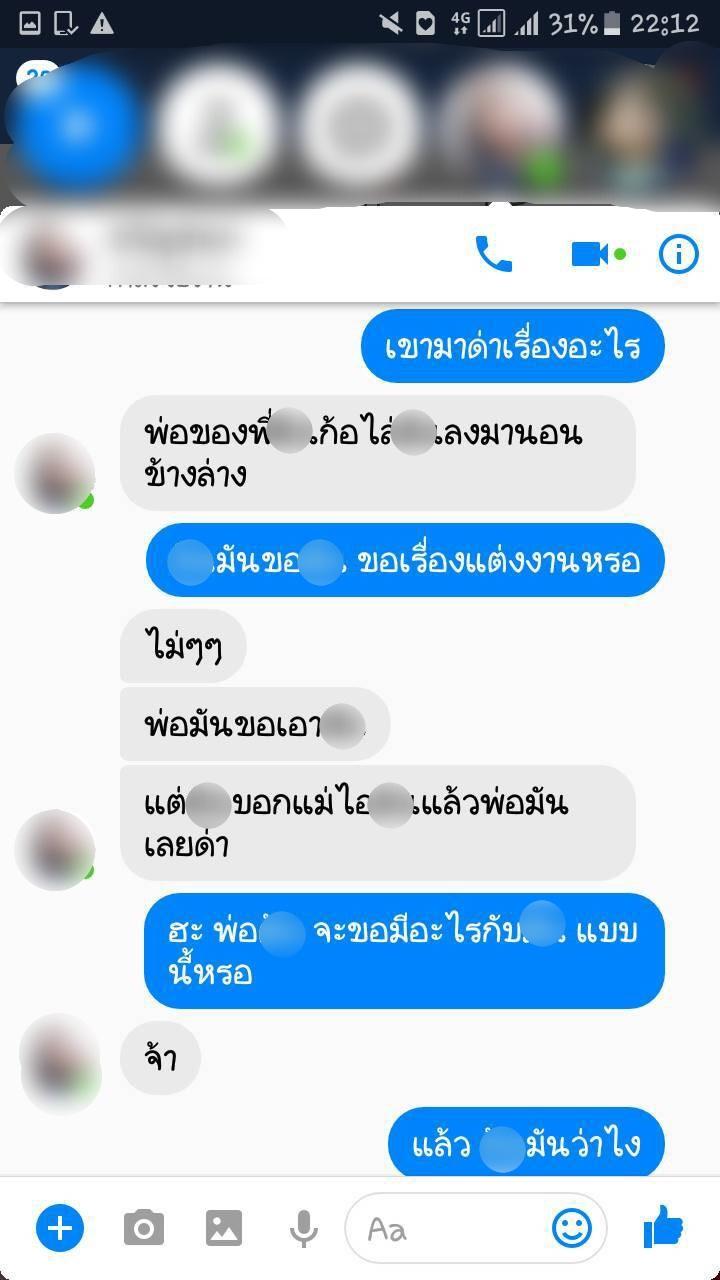Image resolution: width=720 pixels, height=1280 pixels.
Task: Record a voice message with microphone
Action: point(304,1227)
